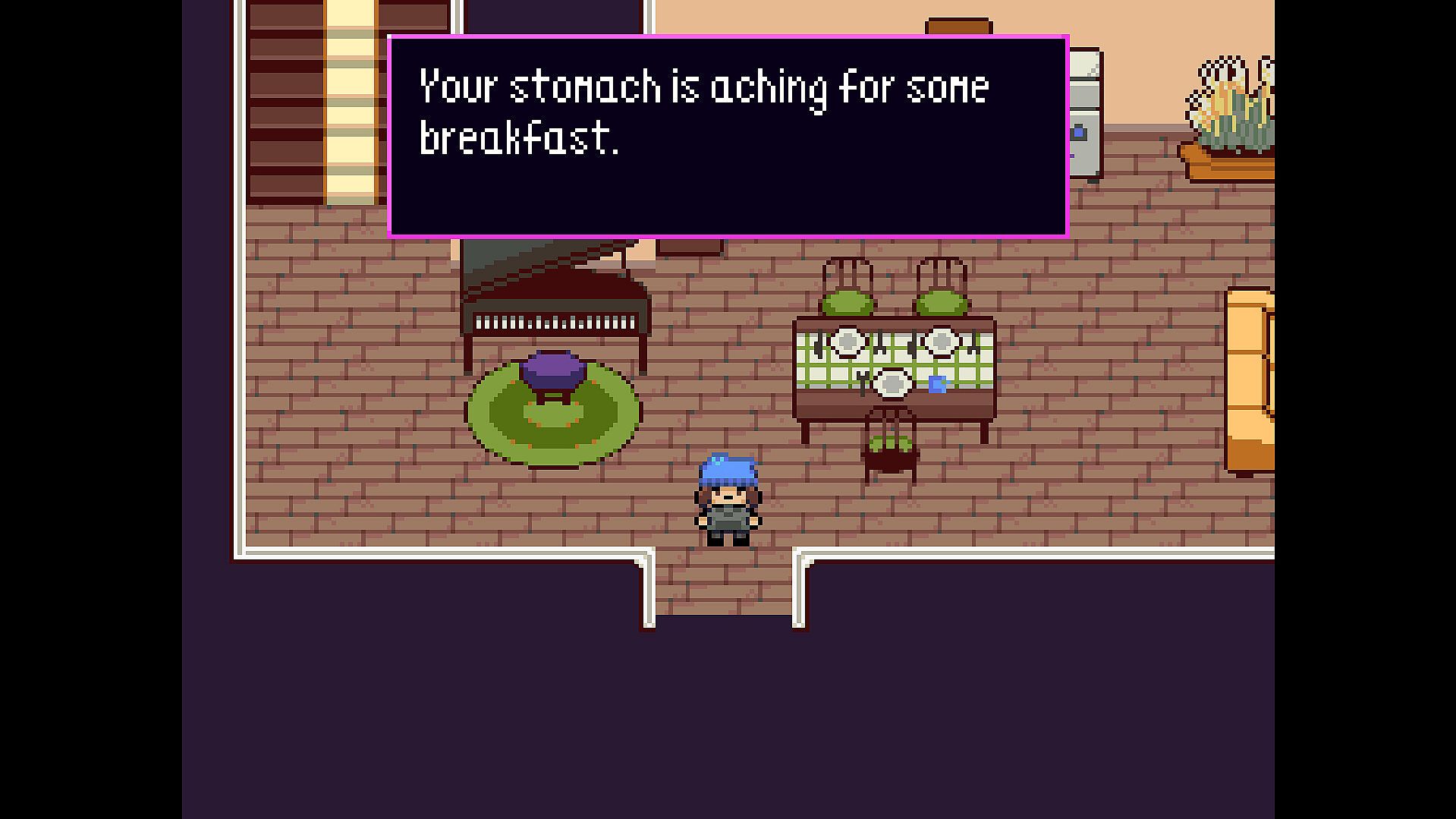Advance the stomach aching dialogue box
Screen dimensions: 1456x819
coord(728,137)
